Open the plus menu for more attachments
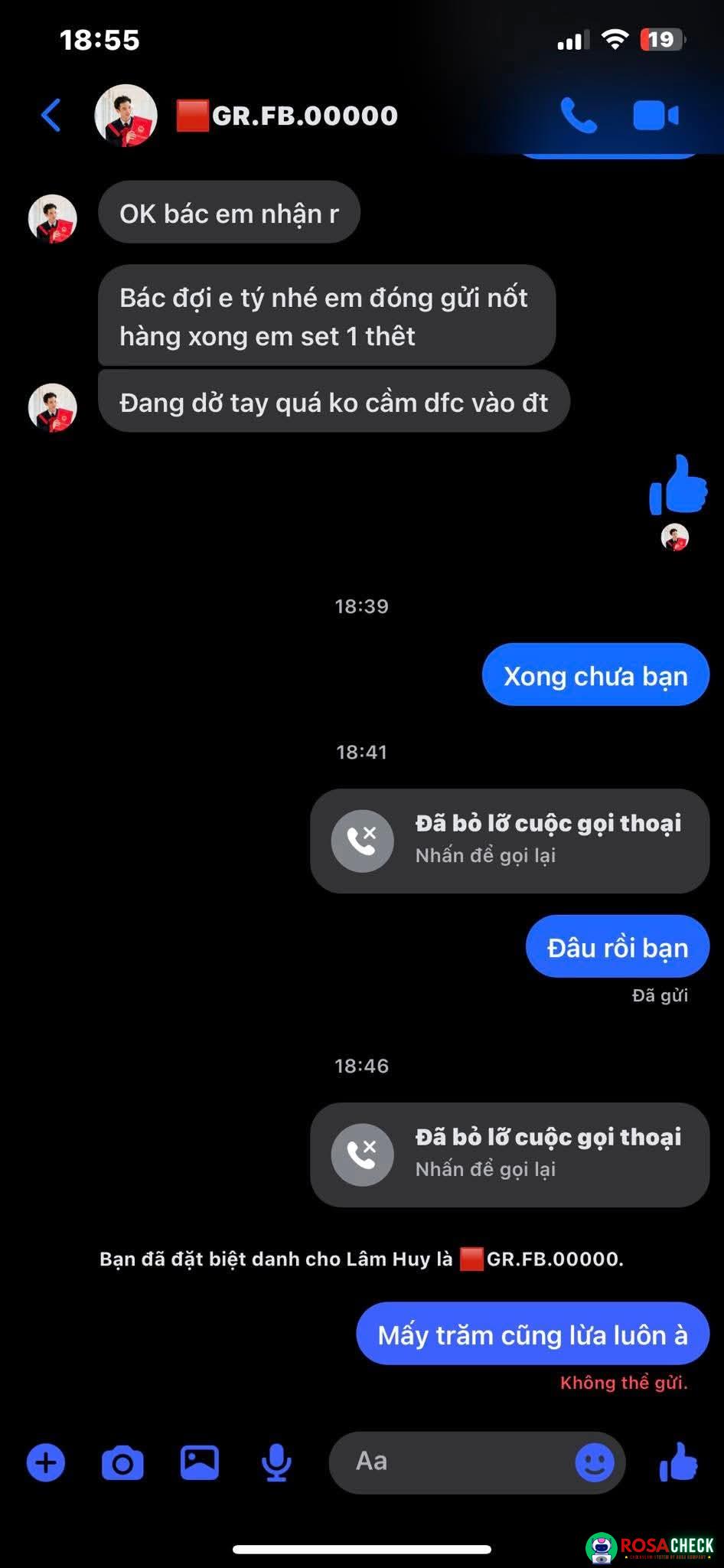 coord(46,1462)
